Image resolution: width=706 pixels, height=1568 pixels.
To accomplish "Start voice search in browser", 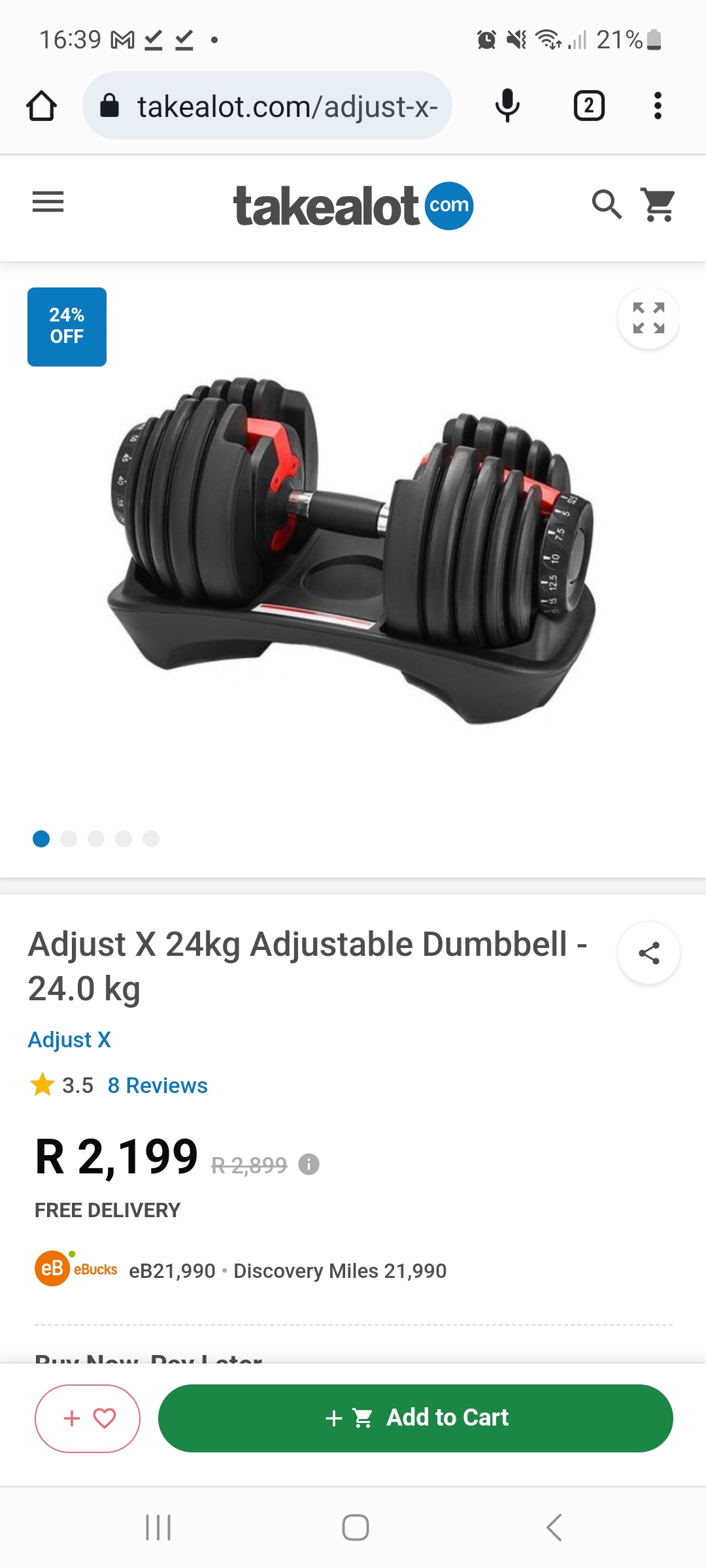I will tap(507, 106).
